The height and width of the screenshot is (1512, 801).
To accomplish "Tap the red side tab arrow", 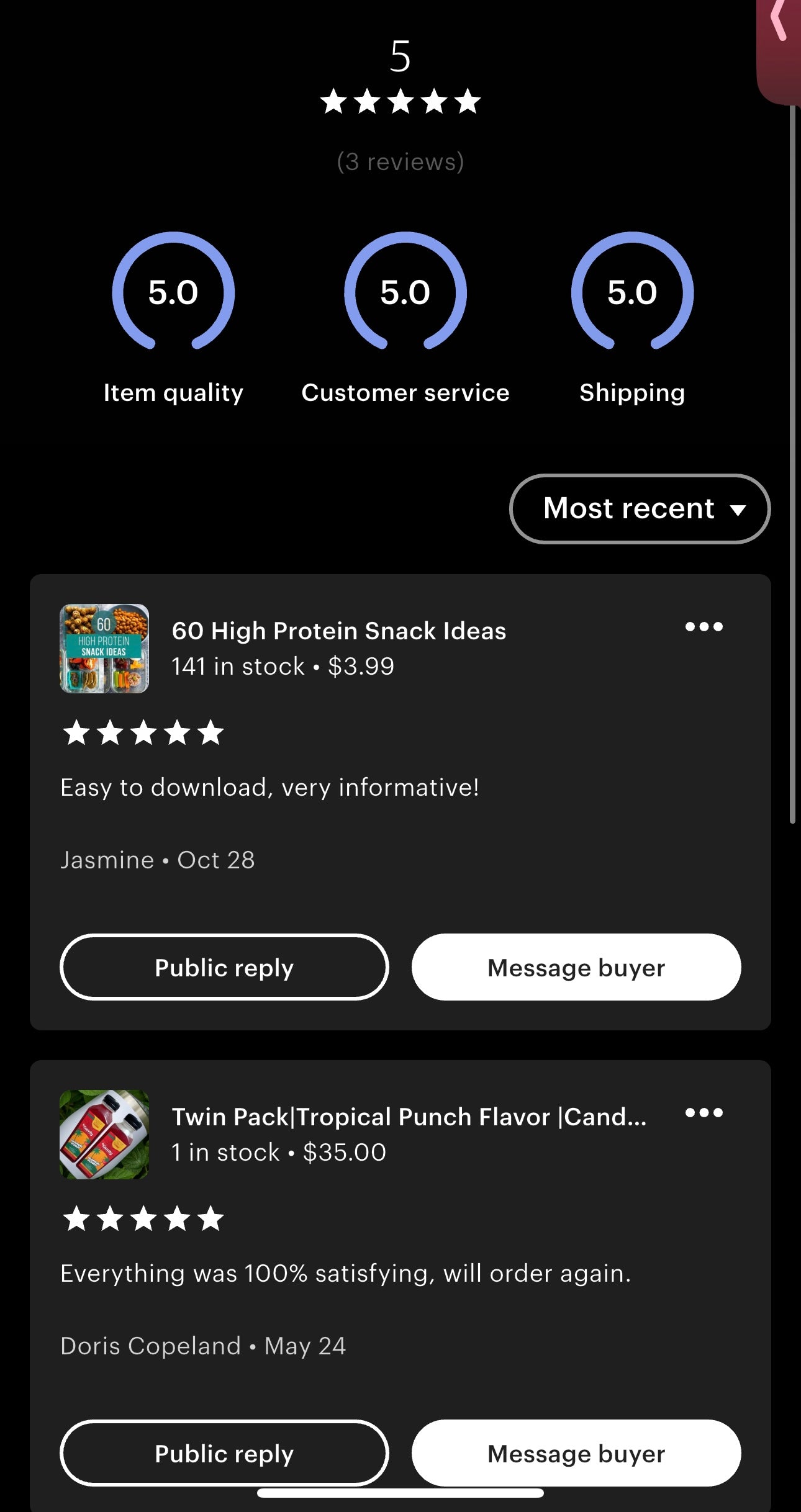I will tap(779, 22).
